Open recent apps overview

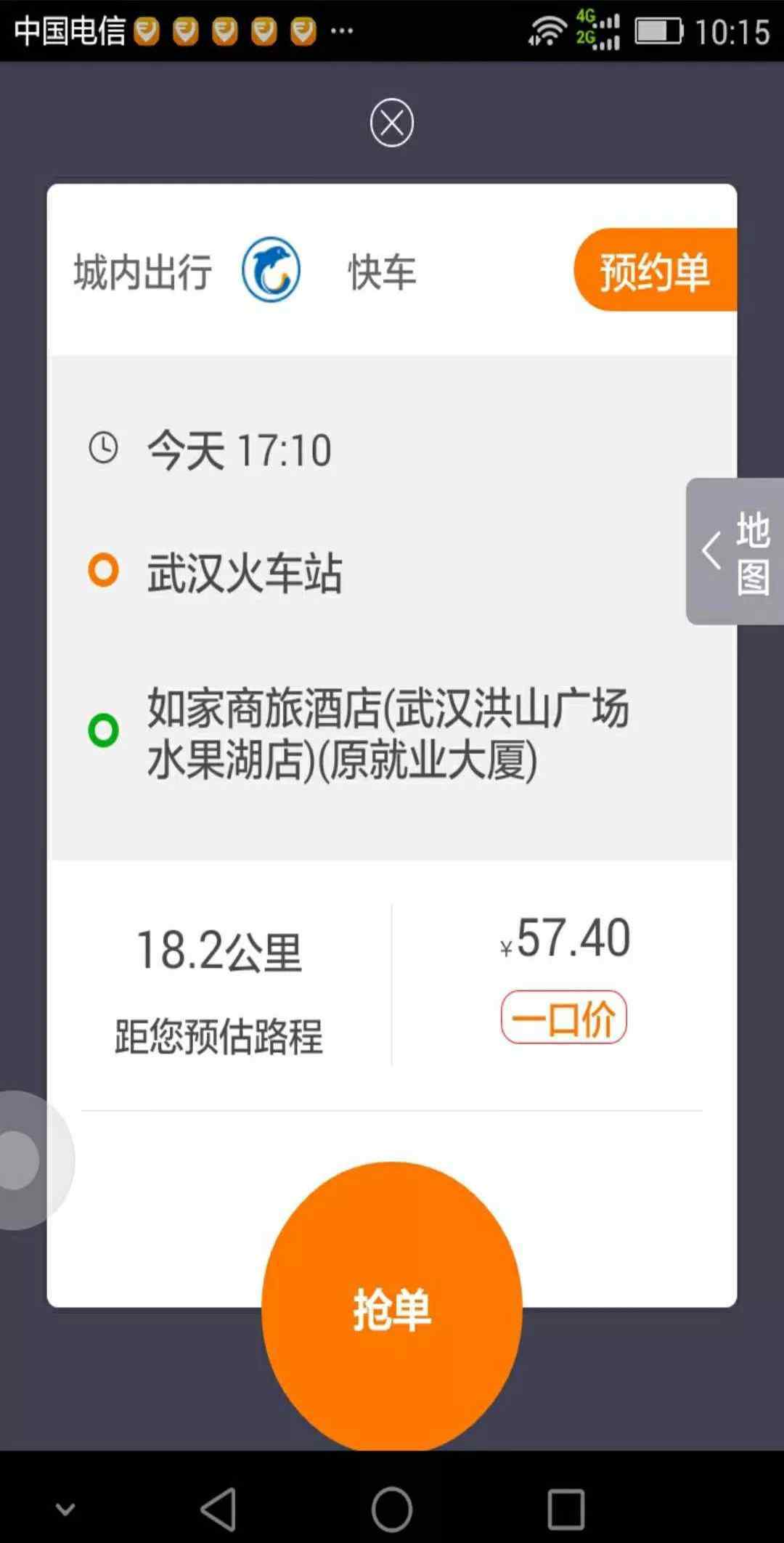[x=565, y=1509]
